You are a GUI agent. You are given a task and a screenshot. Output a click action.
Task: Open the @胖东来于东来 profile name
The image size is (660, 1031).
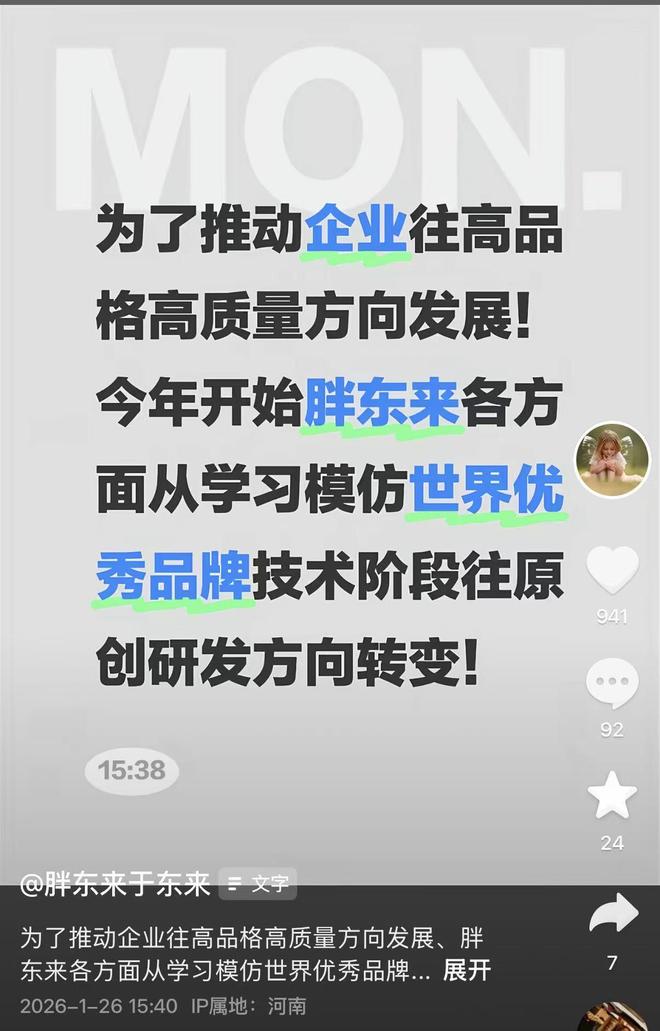tap(116, 884)
